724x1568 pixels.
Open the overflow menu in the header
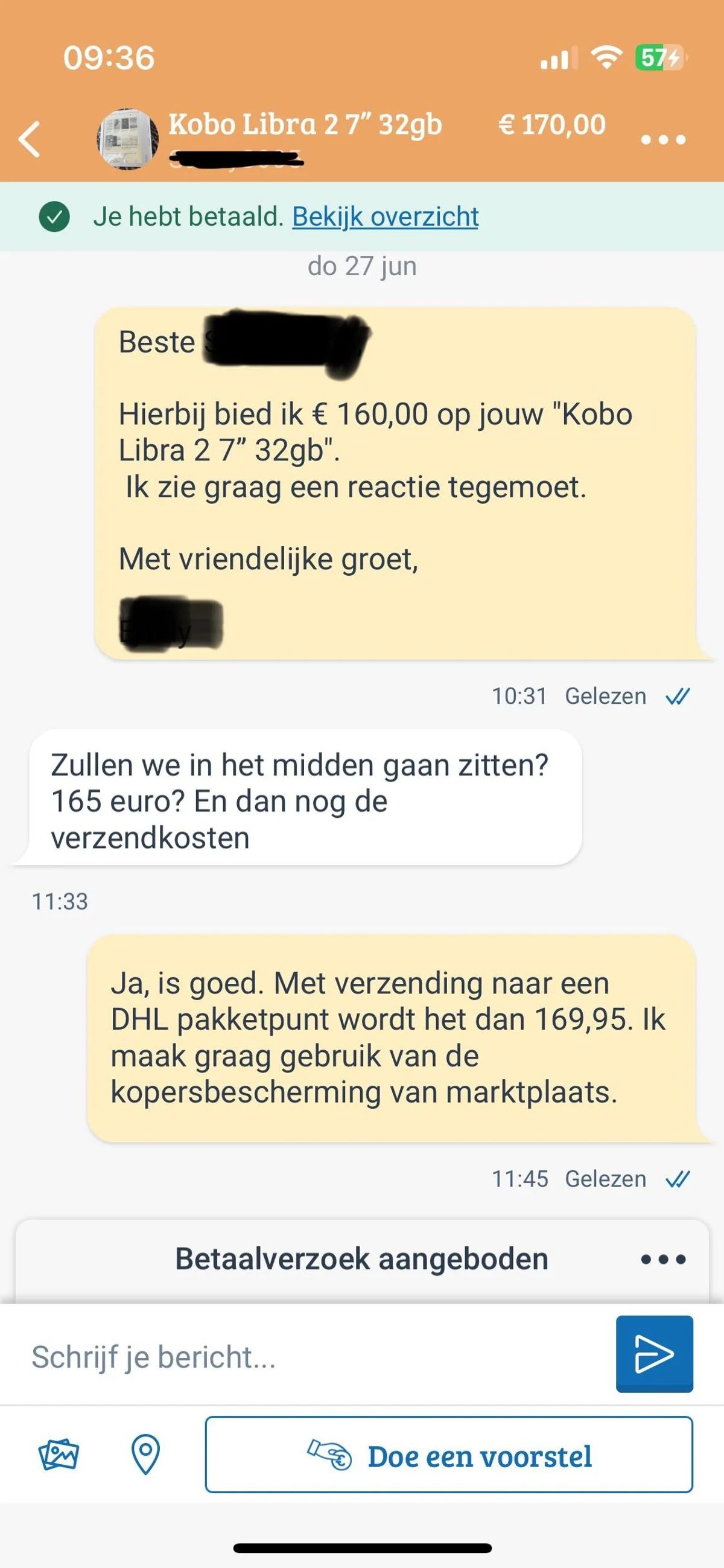pos(663,139)
